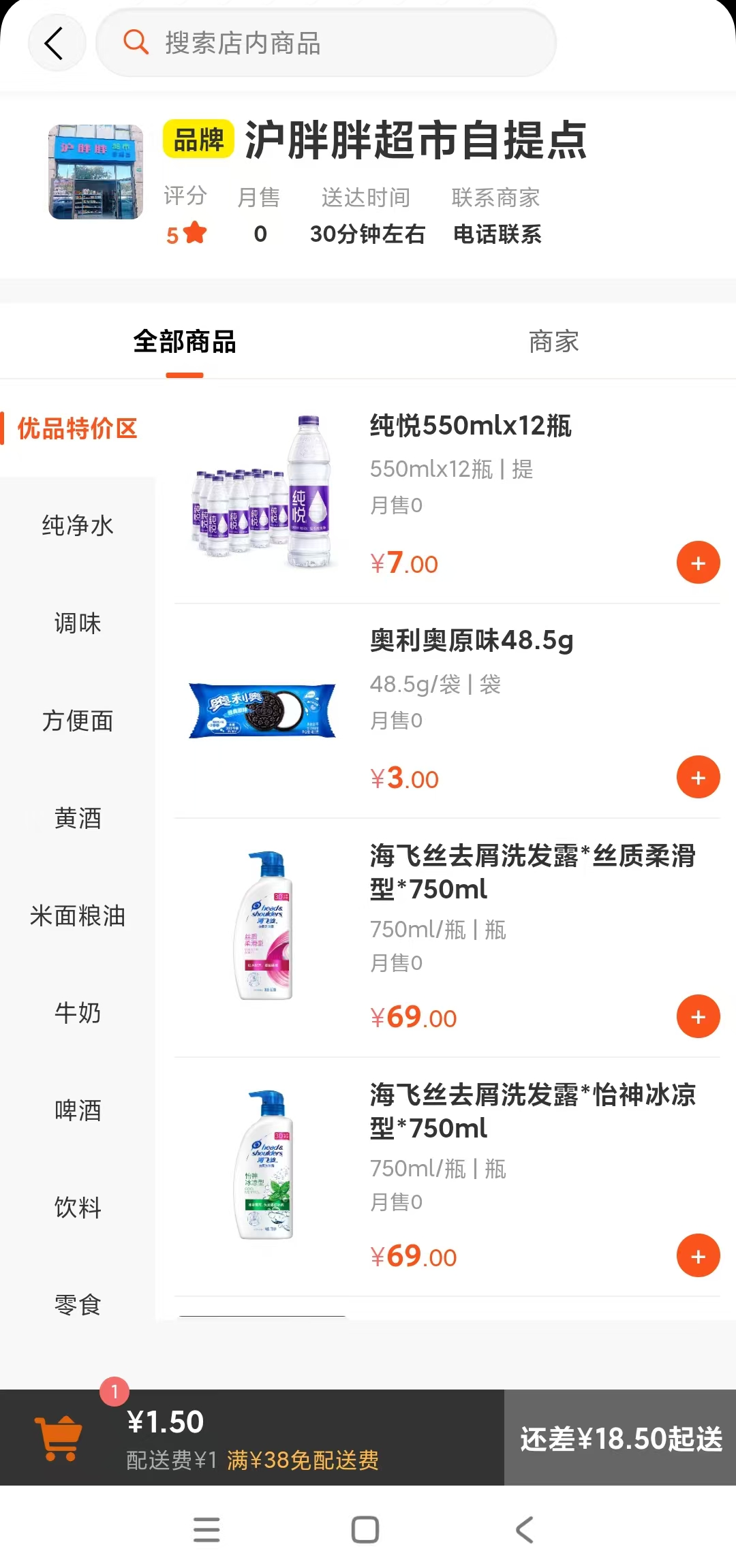
Task: Add 纯悦550mlx12瓶 to cart with the plus button
Action: coord(698,562)
